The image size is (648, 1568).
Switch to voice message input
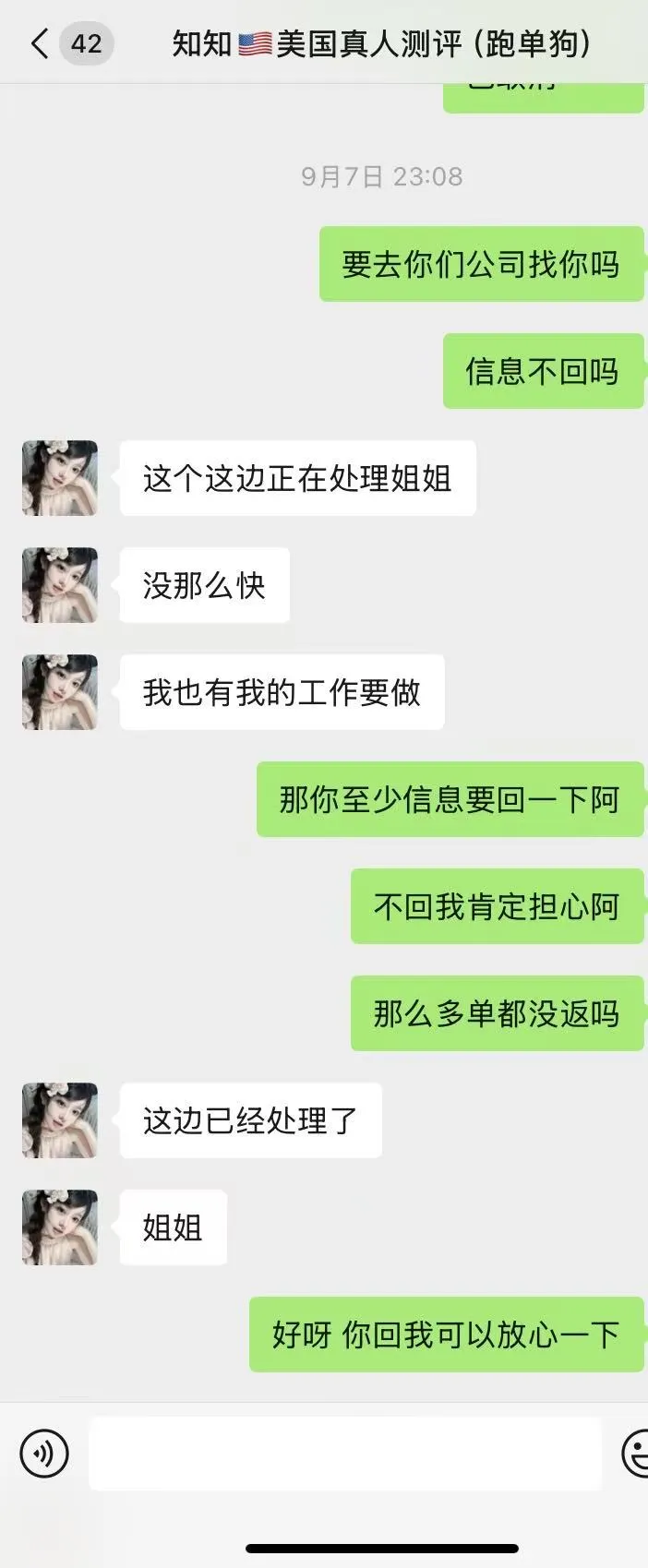[44, 1454]
